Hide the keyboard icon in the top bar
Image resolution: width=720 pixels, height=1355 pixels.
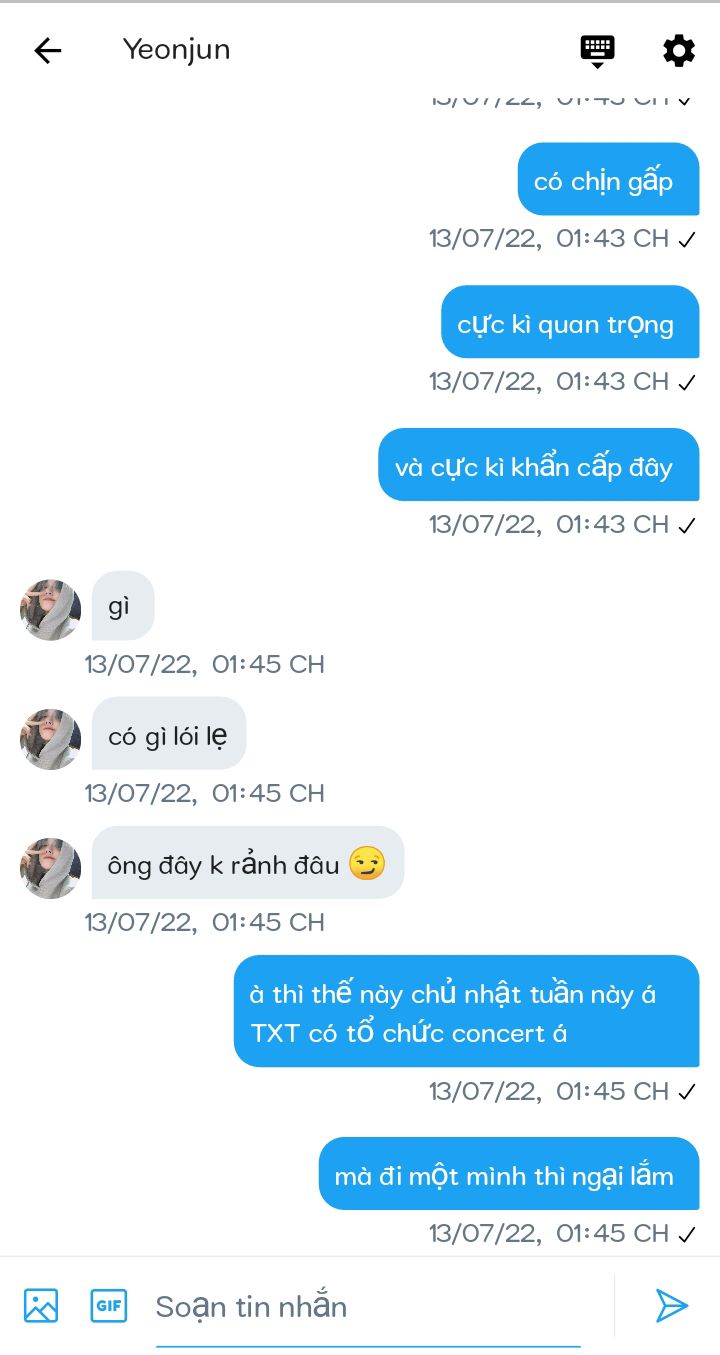[597, 50]
